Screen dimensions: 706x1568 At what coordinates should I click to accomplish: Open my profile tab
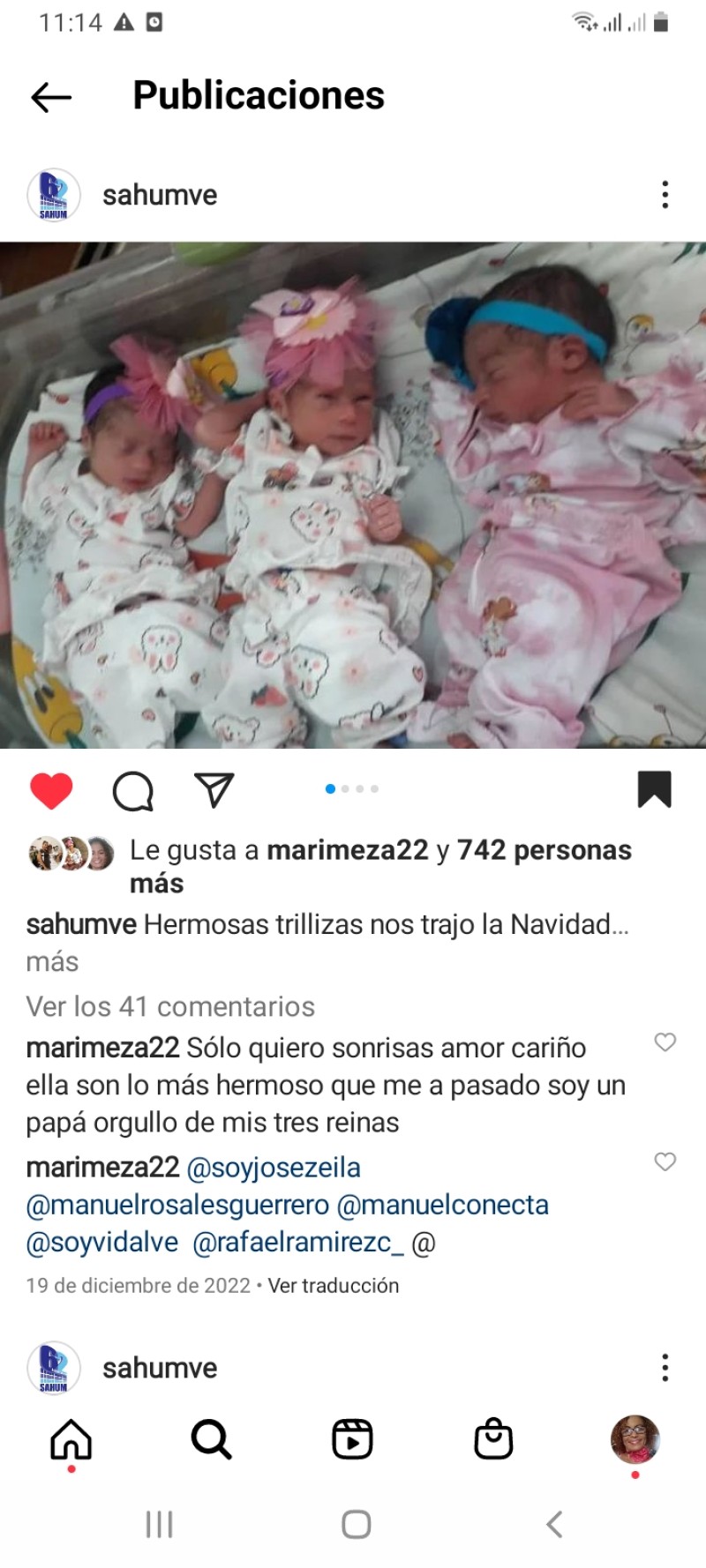635,1439
